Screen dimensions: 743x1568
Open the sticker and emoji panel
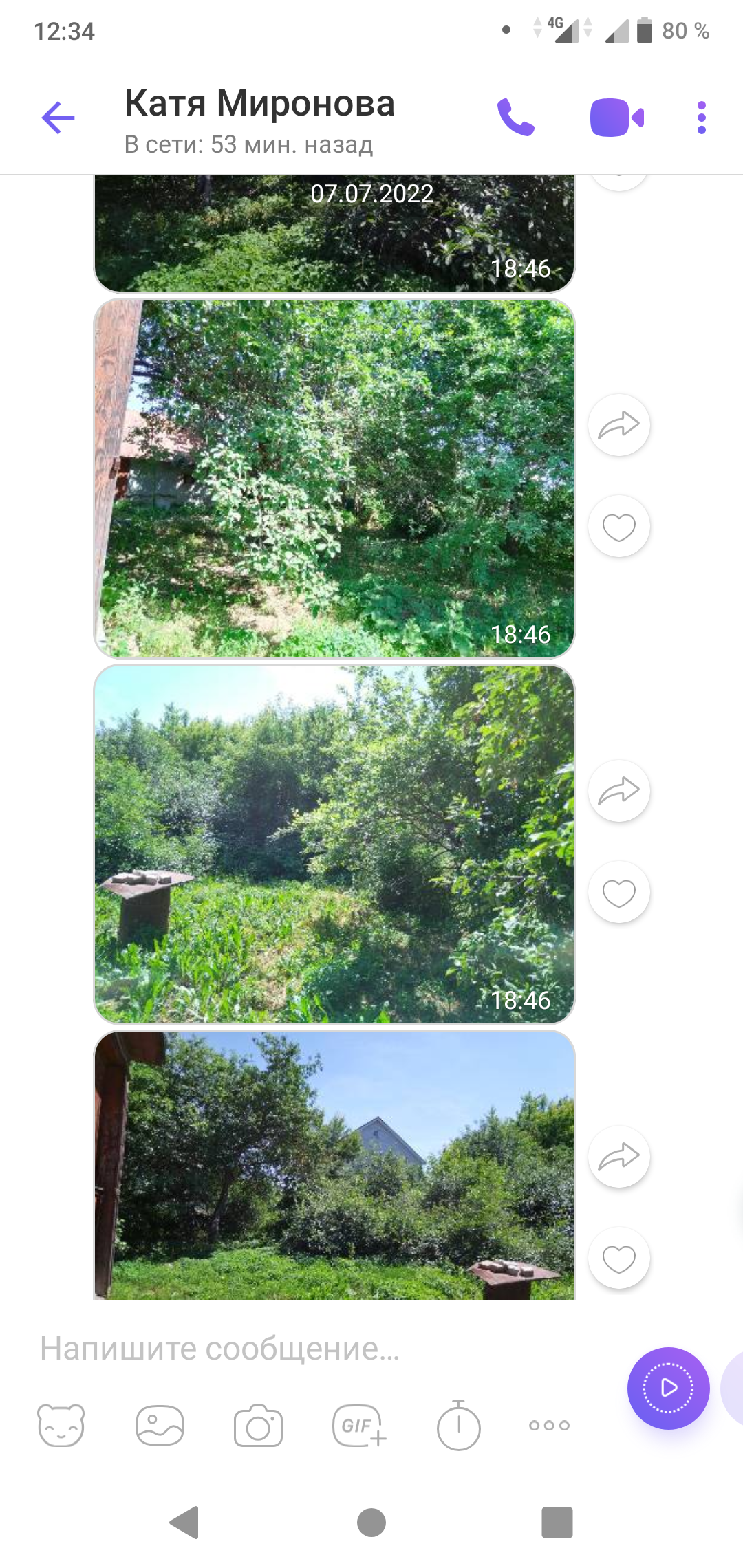[61, 1425]
